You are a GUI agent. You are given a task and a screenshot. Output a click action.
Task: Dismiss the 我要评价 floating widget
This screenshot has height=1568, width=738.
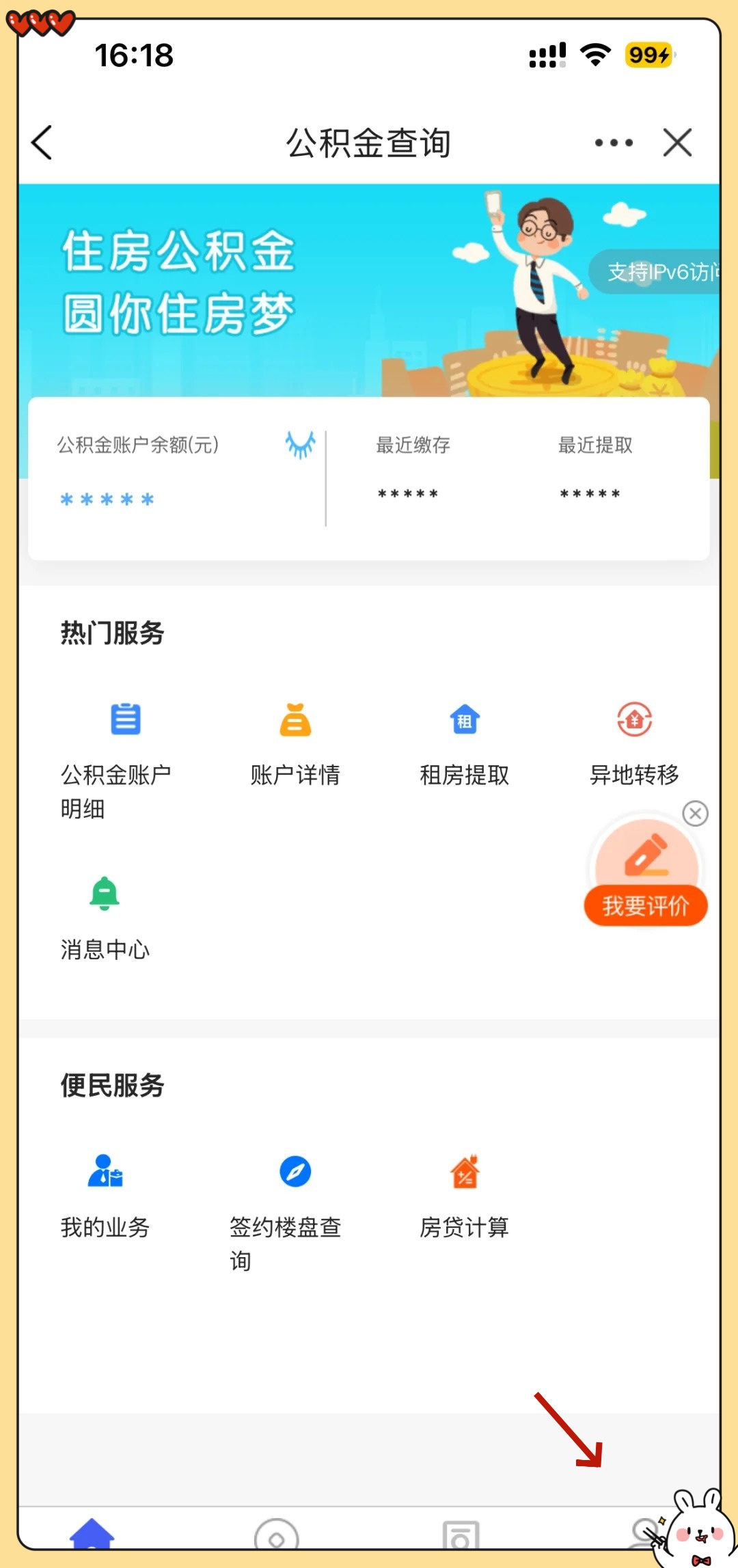pos(696,814)
